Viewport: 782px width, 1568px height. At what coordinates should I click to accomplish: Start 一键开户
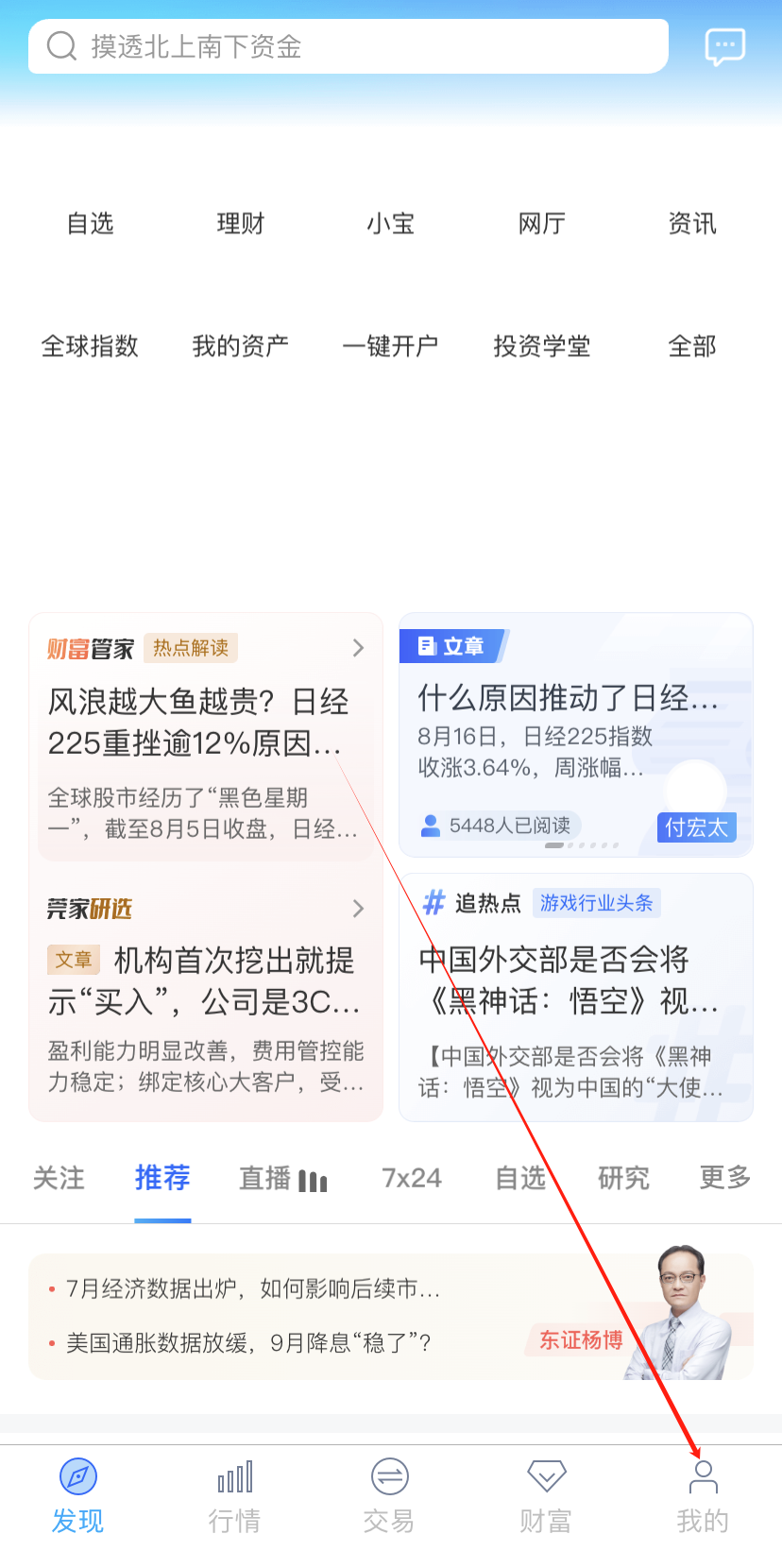click(x=390, y=347)
